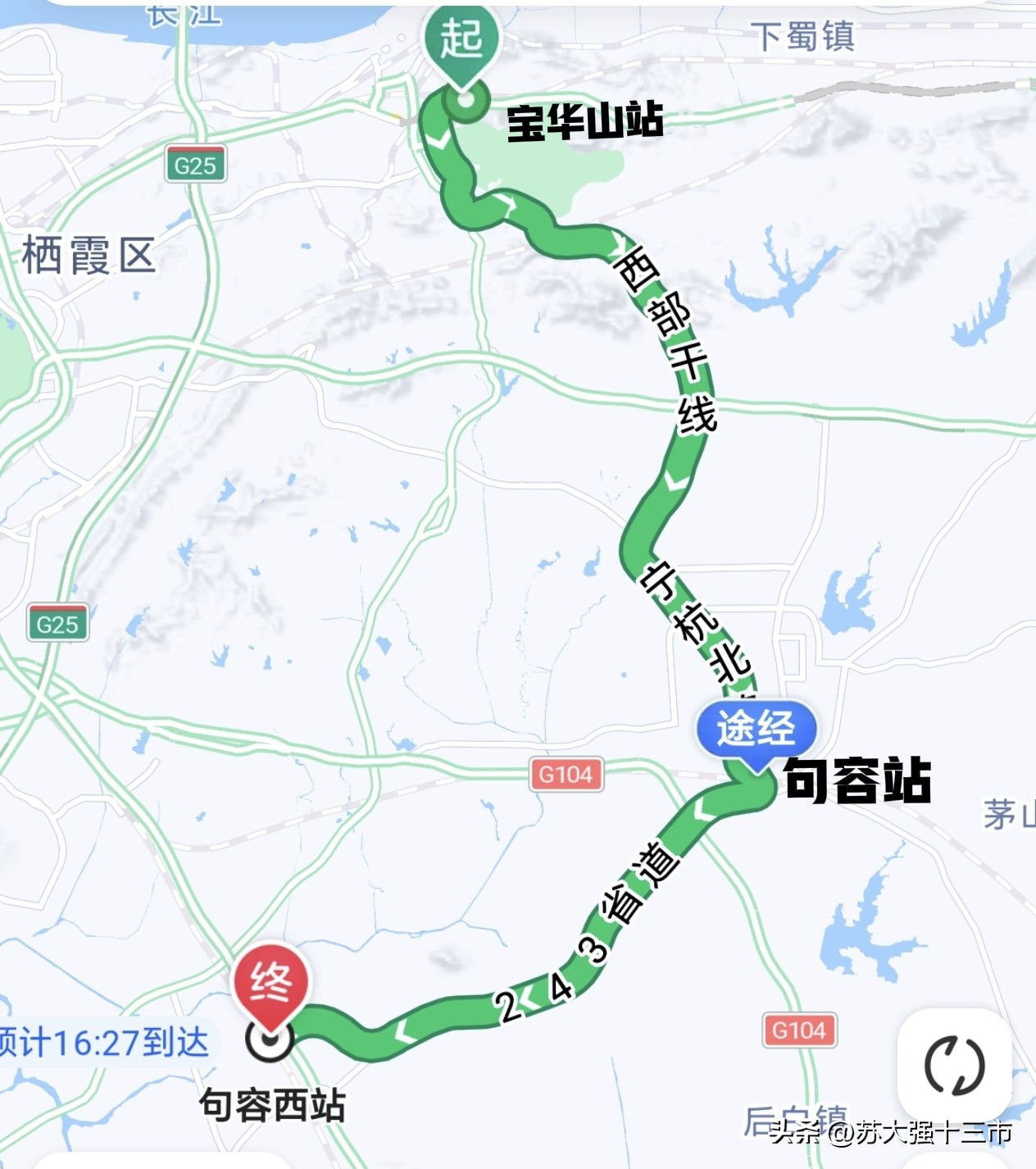Select the red 终 destination marker
Image resolution: width=1036 pixels, height=1169 pixels.
coord(270,984)
